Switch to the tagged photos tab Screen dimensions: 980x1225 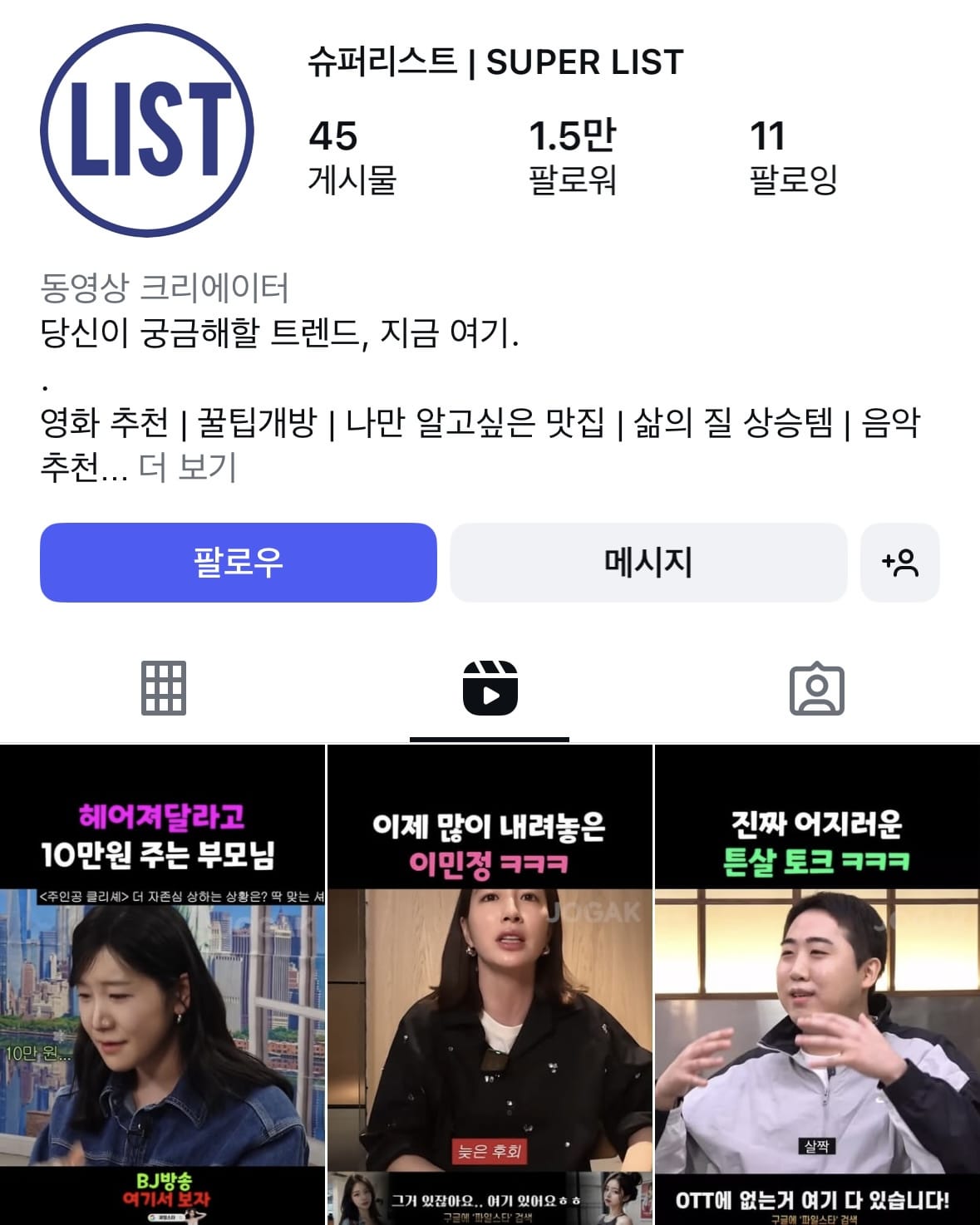point(816,689)
